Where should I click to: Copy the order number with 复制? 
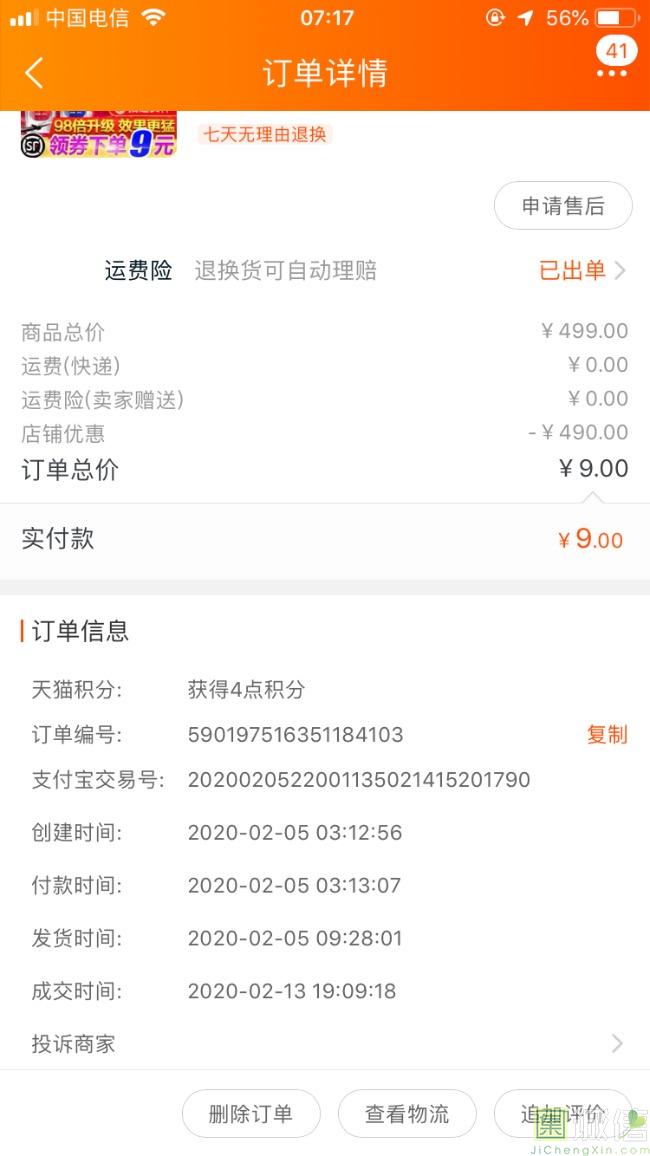click(606, 735)
